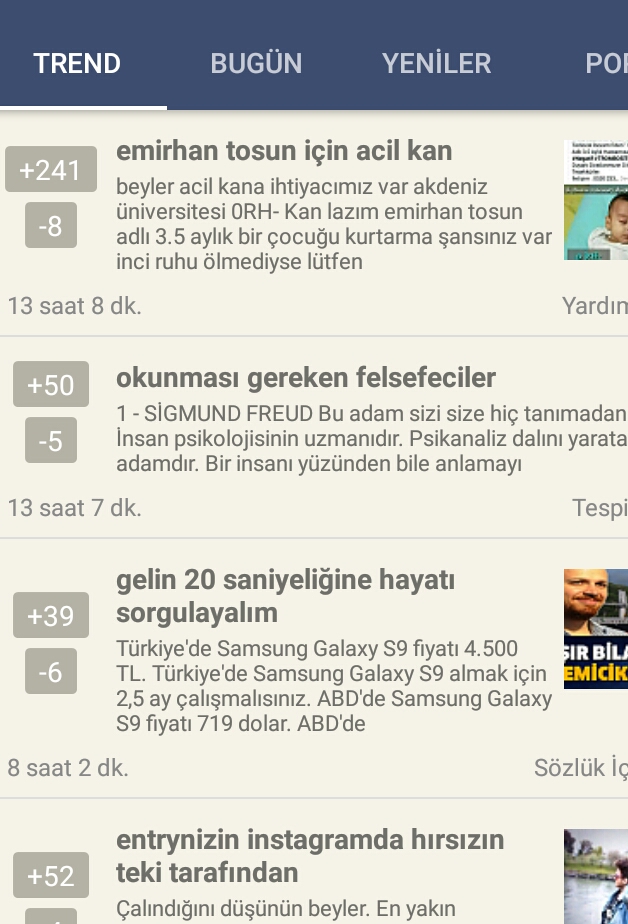Screen dimensions: 628x924
Task: Upvote +50 on okunması gereken felsefeciler
Action: pos(51,385)
